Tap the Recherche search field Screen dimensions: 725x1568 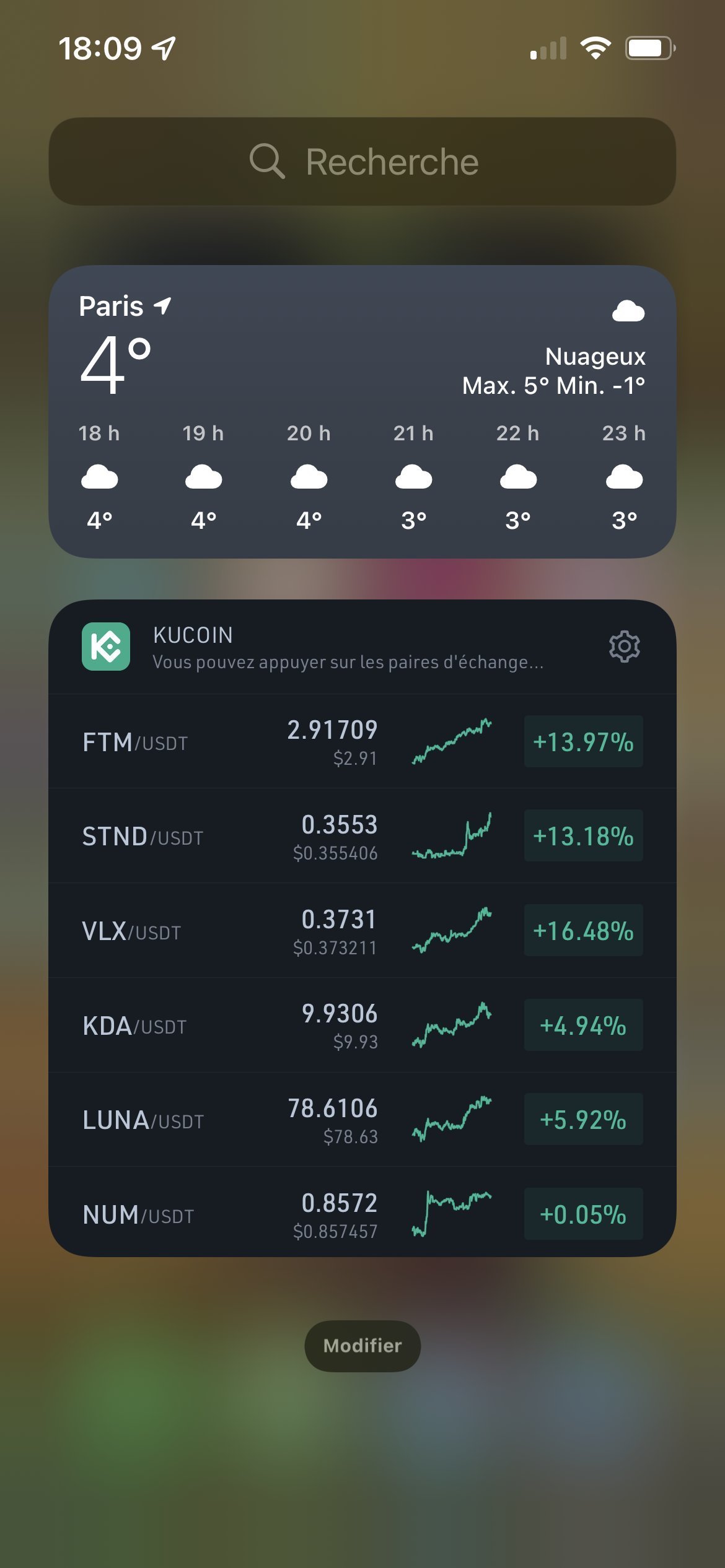pos(362,162)
